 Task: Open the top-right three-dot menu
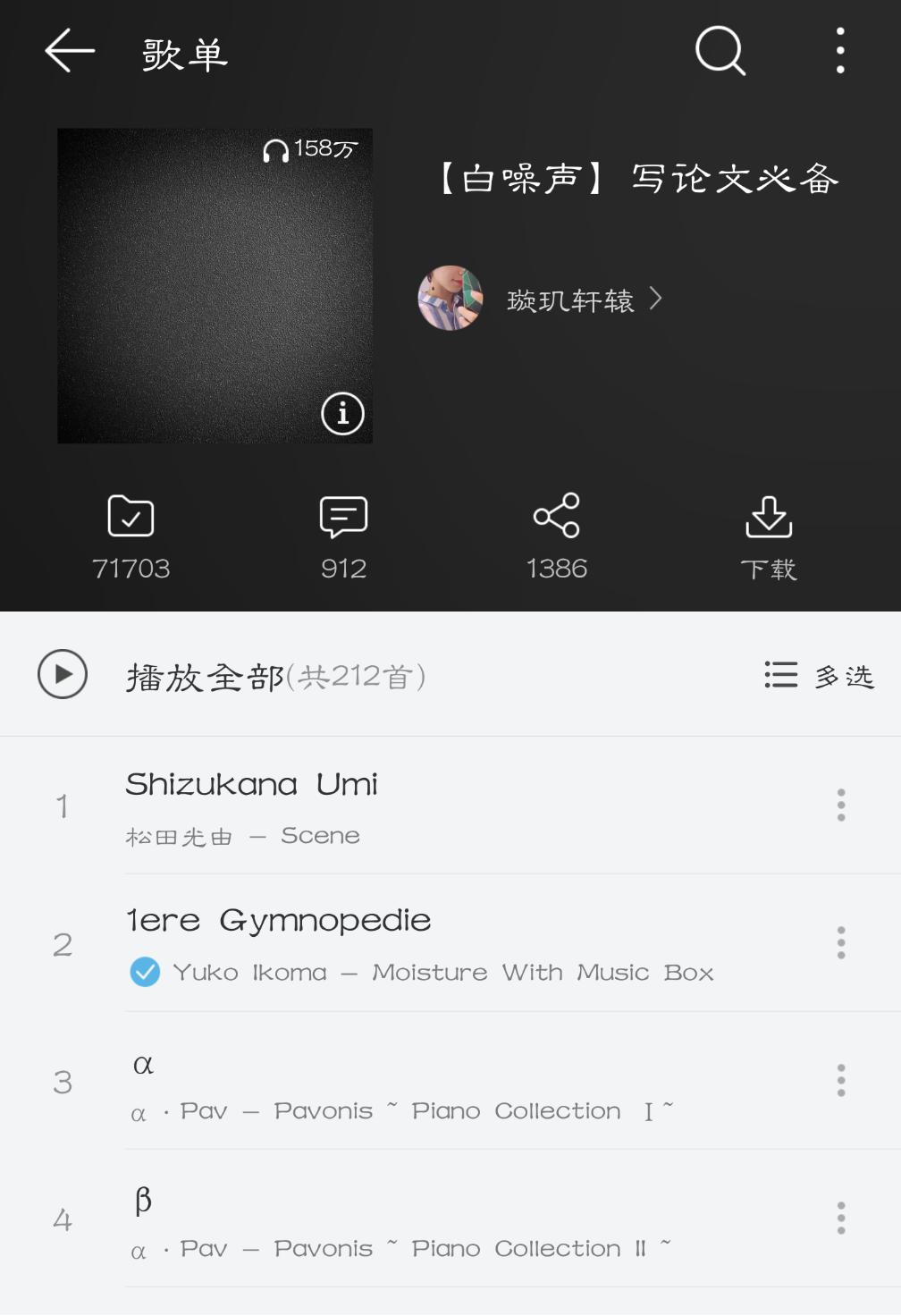coord(838,51)
